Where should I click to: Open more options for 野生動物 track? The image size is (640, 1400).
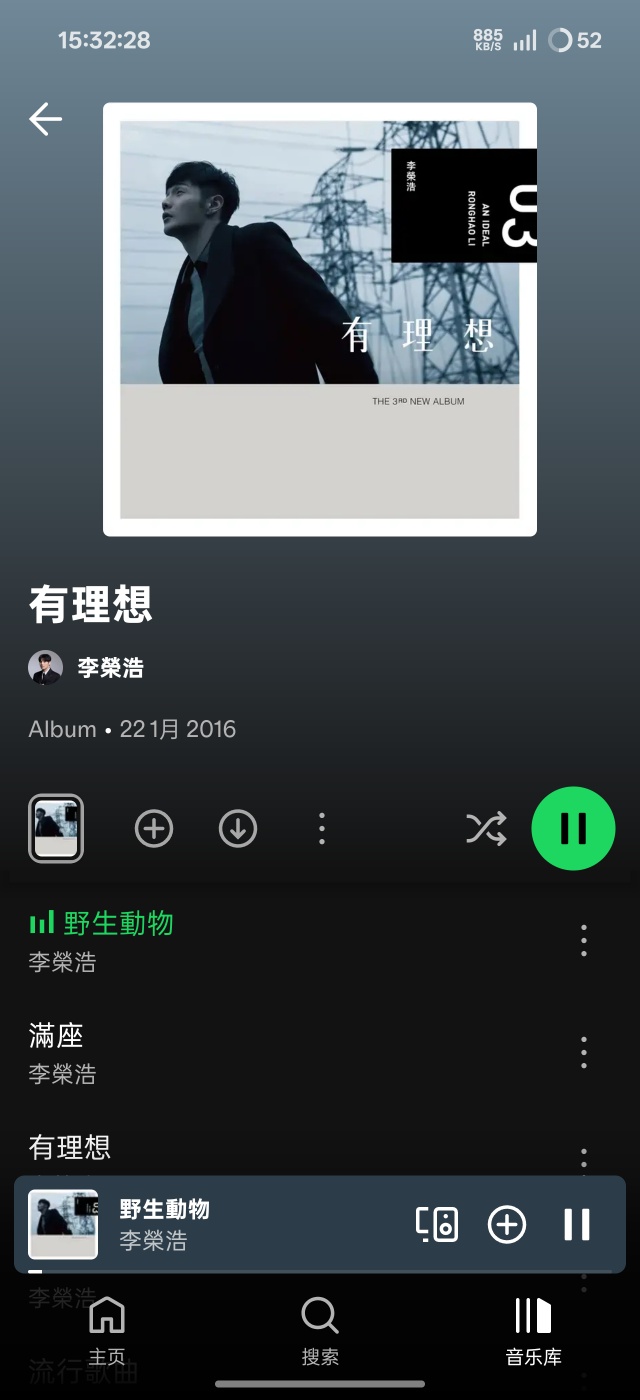coord(584,940)
